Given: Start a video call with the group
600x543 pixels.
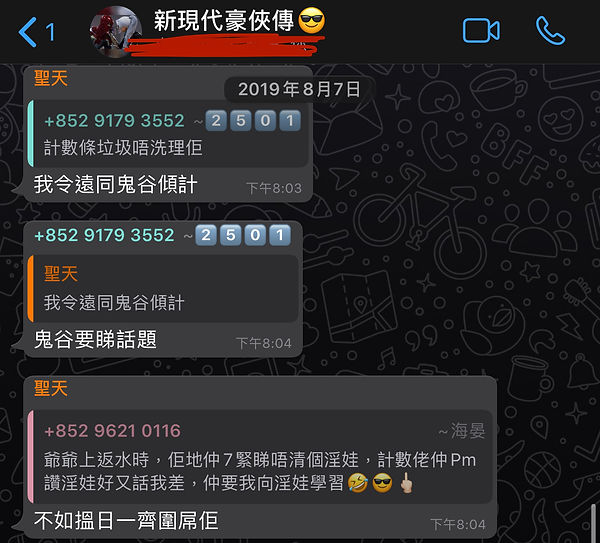Looking at the screenshot, I should (481, 31).
